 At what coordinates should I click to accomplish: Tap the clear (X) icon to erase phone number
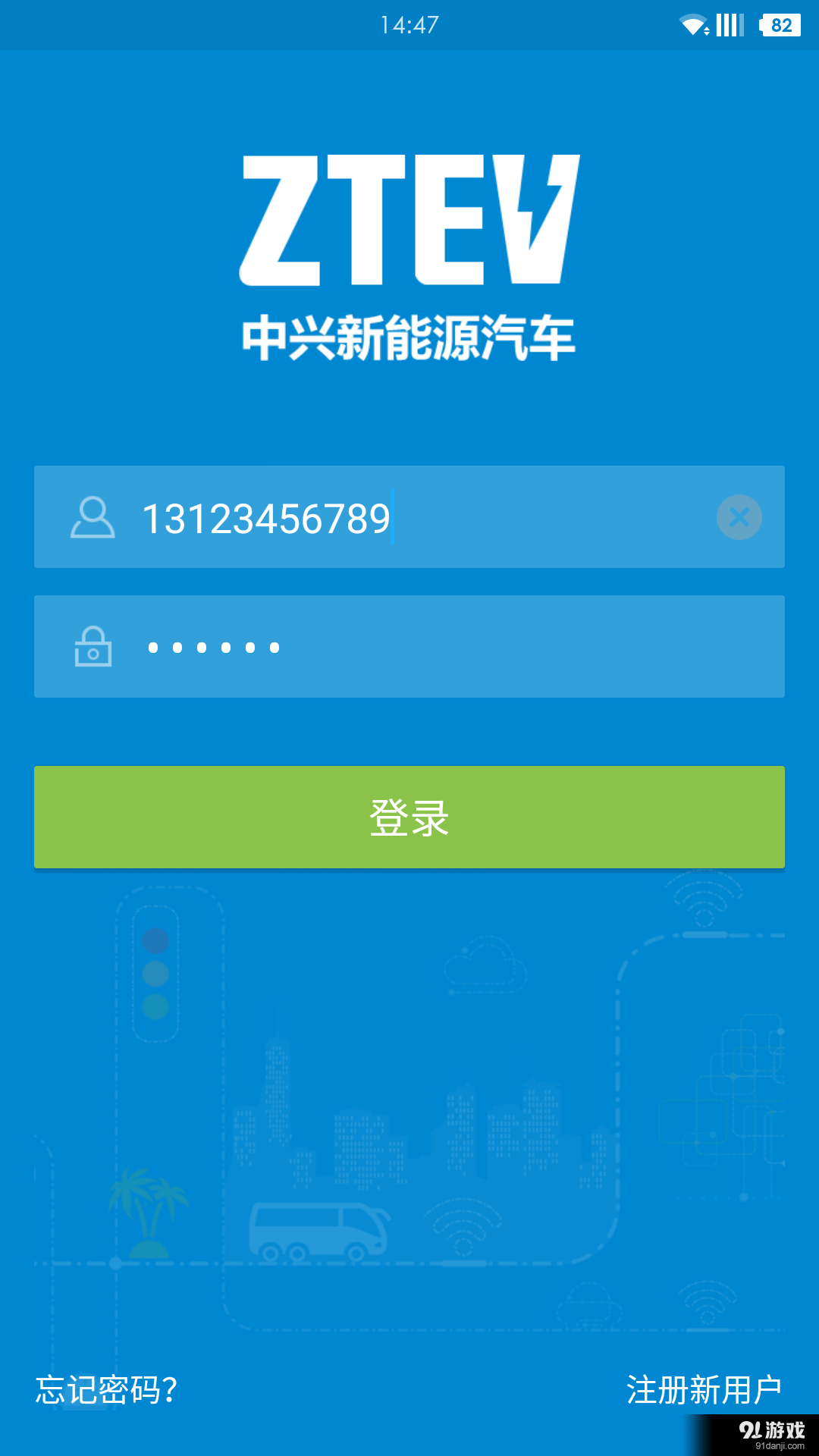739,516
